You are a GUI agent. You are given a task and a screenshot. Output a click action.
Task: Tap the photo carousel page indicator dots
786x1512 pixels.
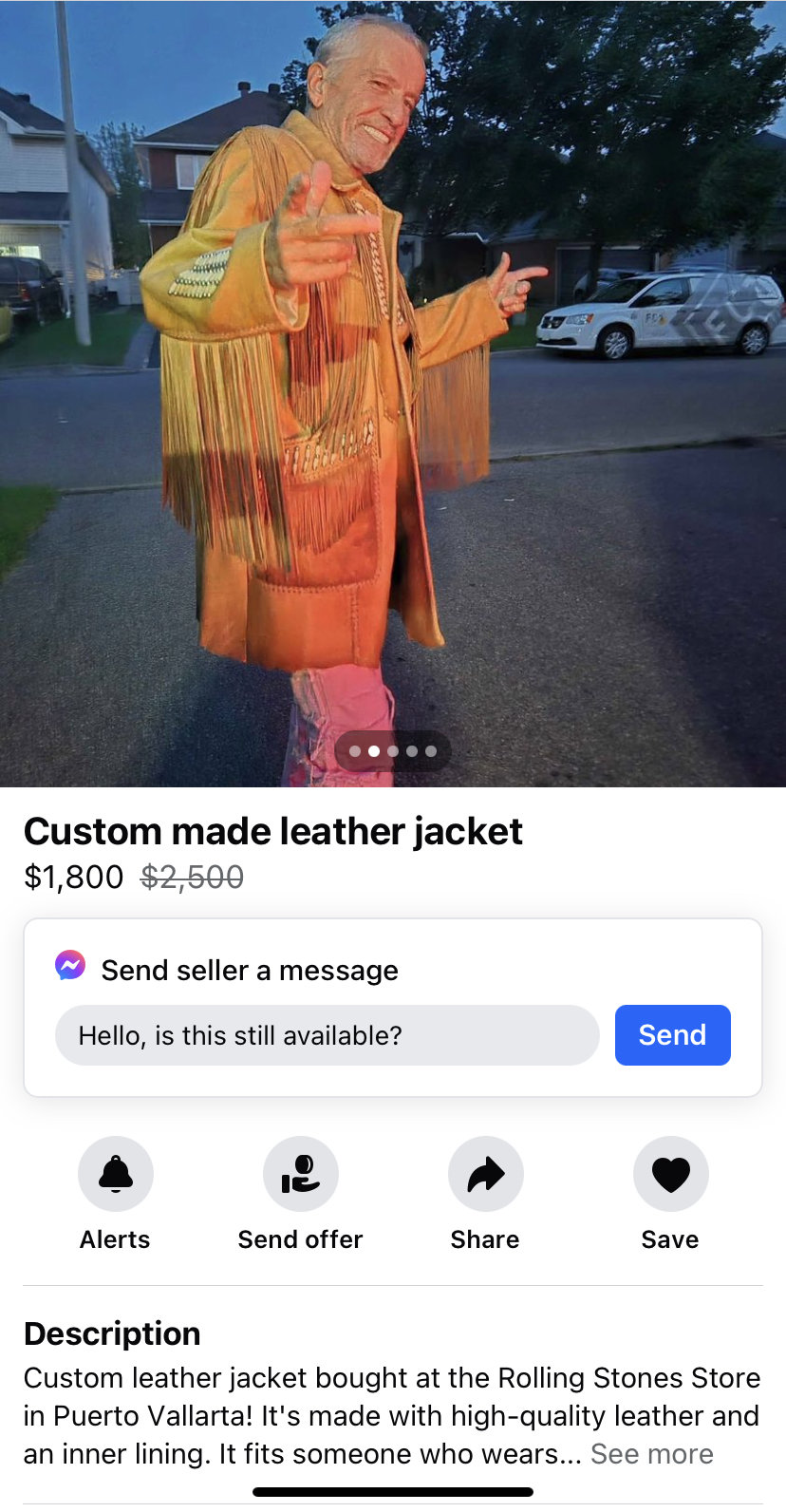click(392, 751)
